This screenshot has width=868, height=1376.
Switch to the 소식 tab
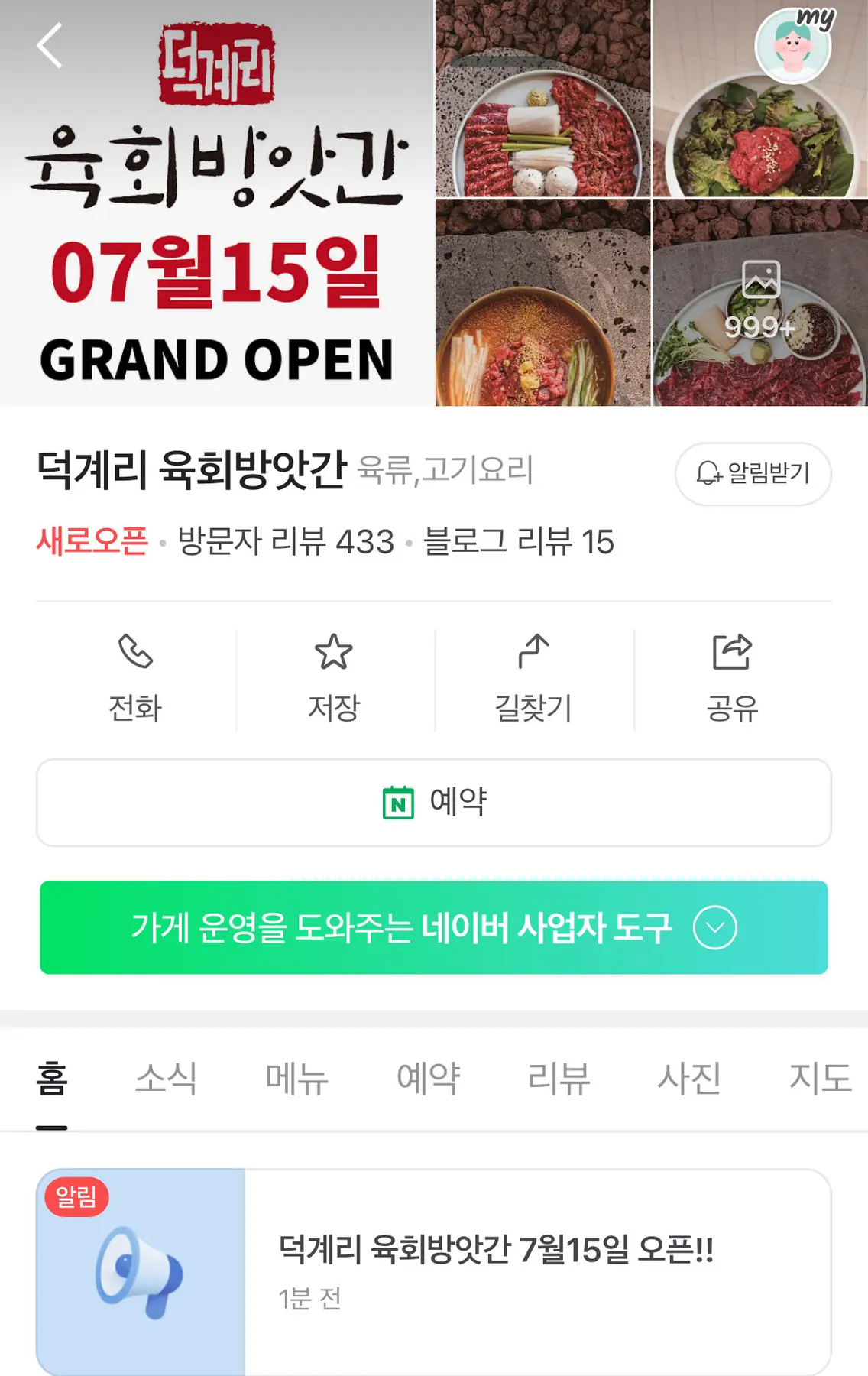coord(166,1079)
